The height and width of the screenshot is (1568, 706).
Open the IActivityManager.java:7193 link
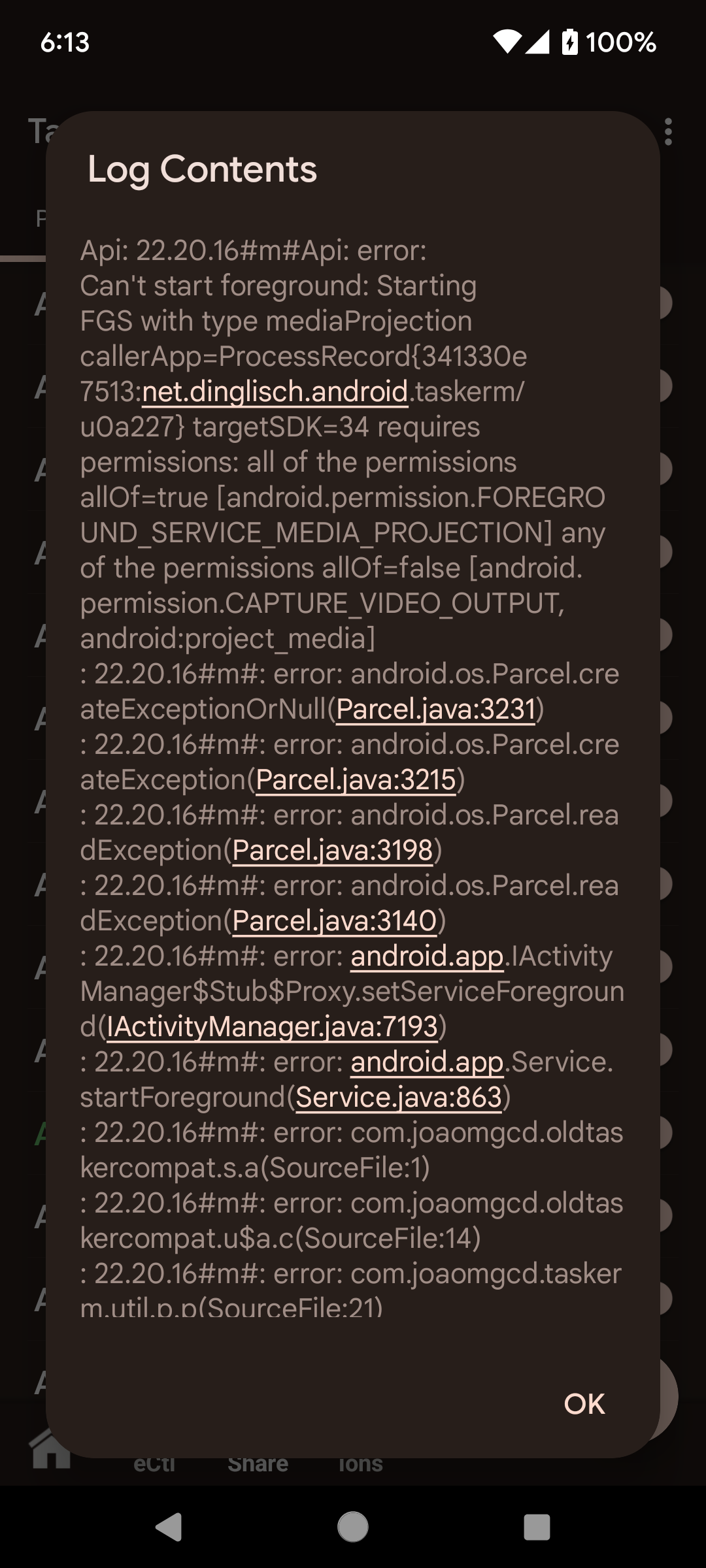pos(272,1027)
